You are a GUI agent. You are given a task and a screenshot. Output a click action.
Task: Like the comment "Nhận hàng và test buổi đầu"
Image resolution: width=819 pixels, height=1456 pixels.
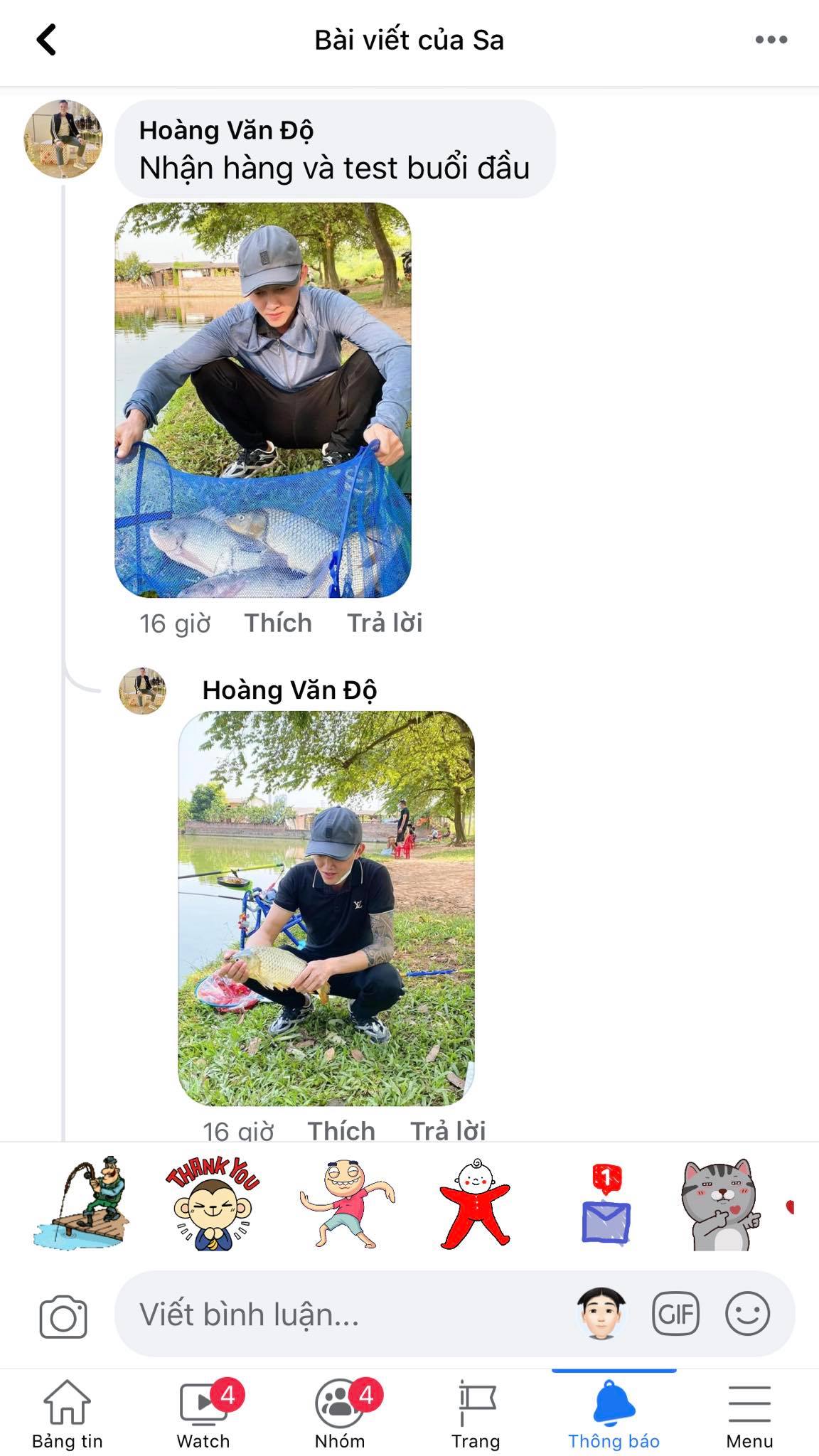coord(278,623)
